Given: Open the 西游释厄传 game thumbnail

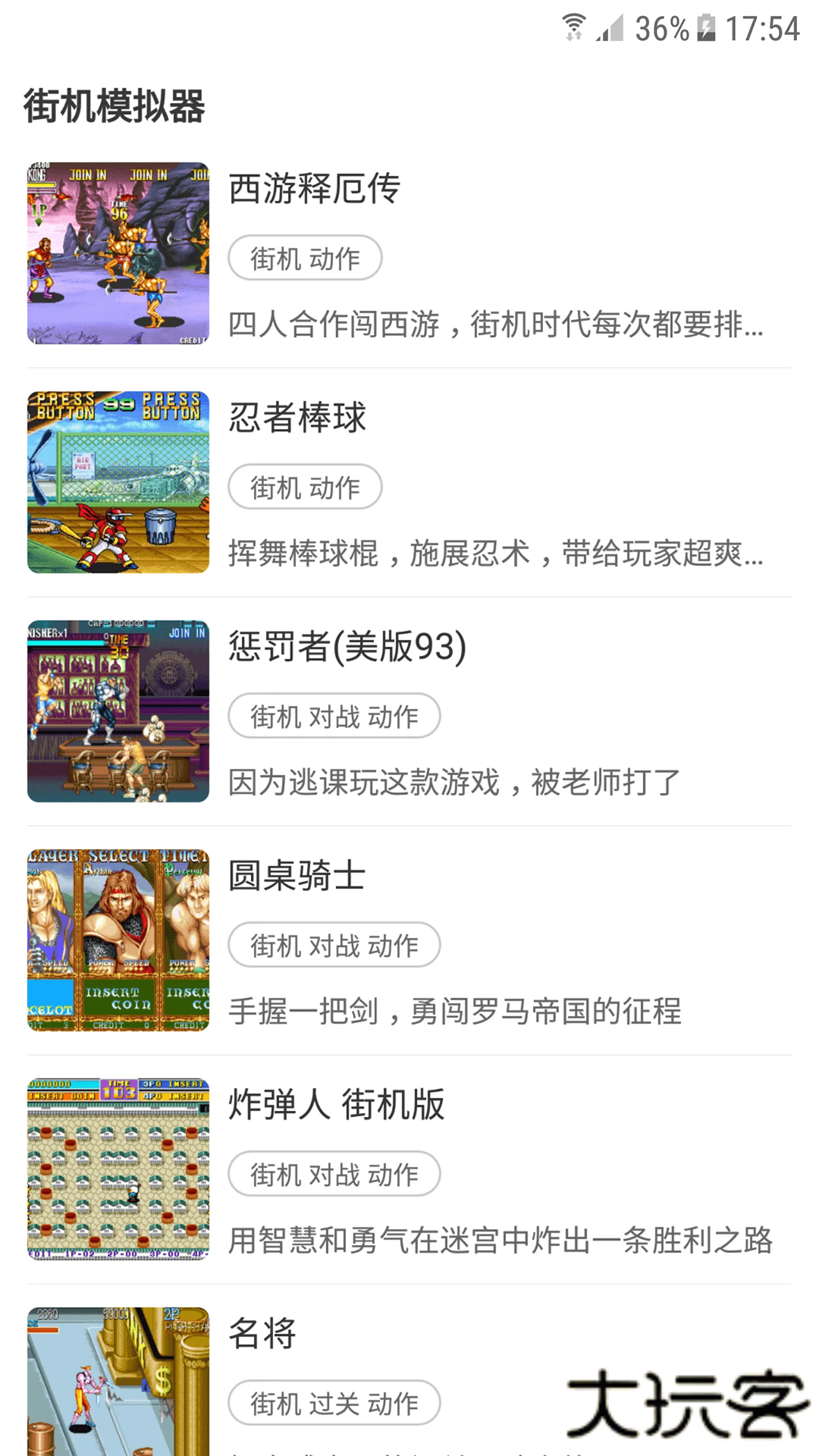Looking at the screenshot, I should coord(118,250).
